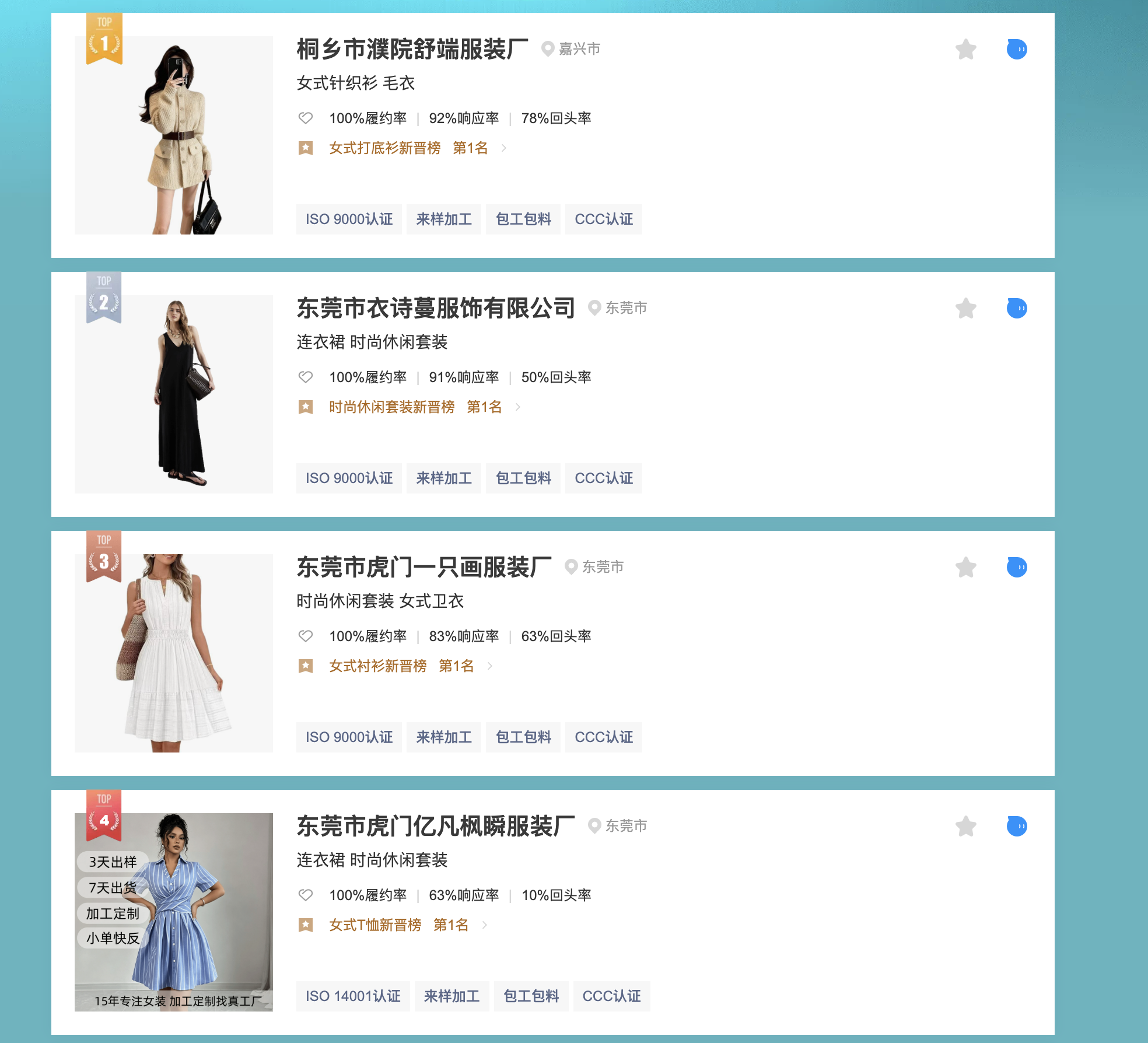
Task: Open 东莞市虎门亿凡枫瞬服装厂 striped dress image
Action: (174, 912)
